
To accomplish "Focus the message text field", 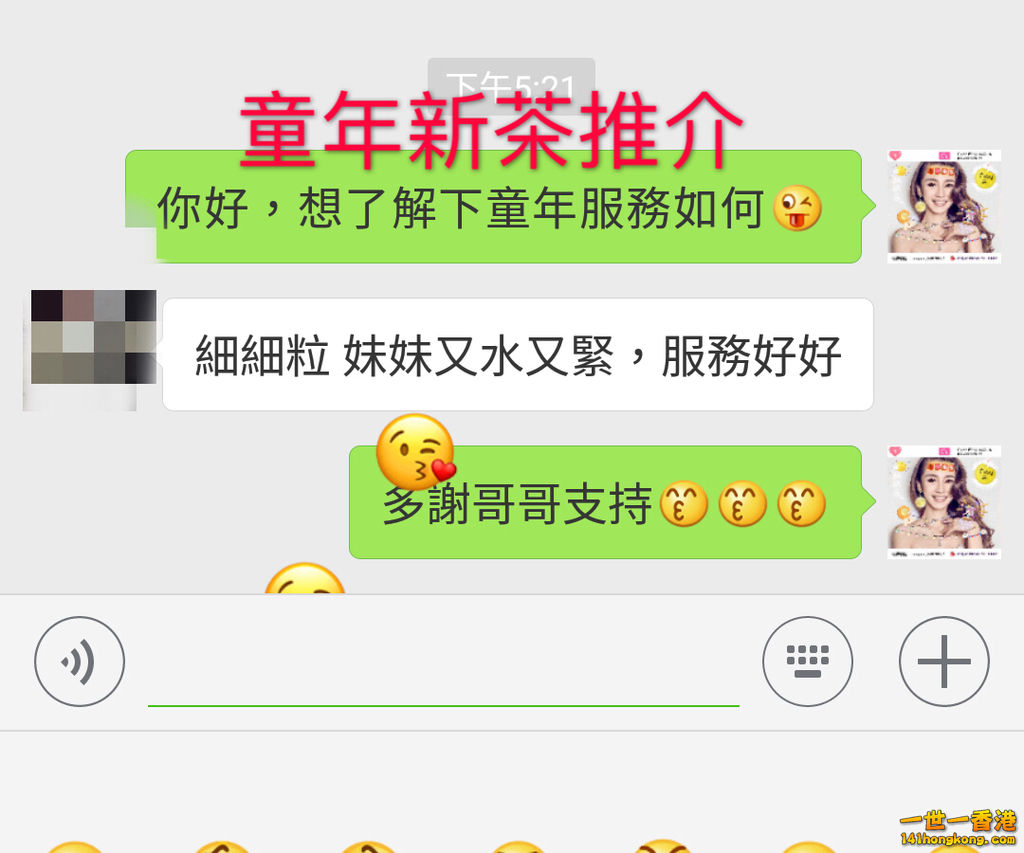I will click(443, 672).
